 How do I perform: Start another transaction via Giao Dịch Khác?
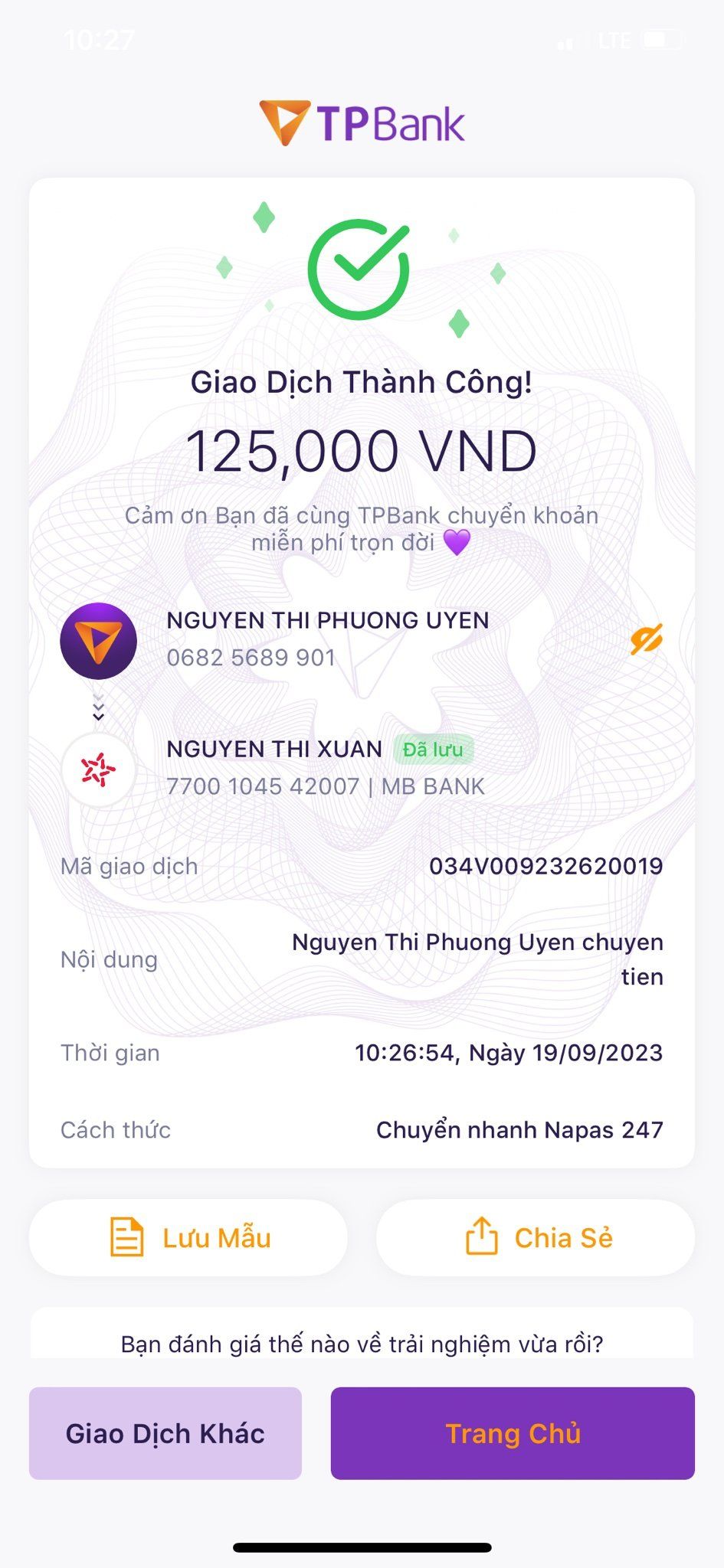[x=165, y=1432]
